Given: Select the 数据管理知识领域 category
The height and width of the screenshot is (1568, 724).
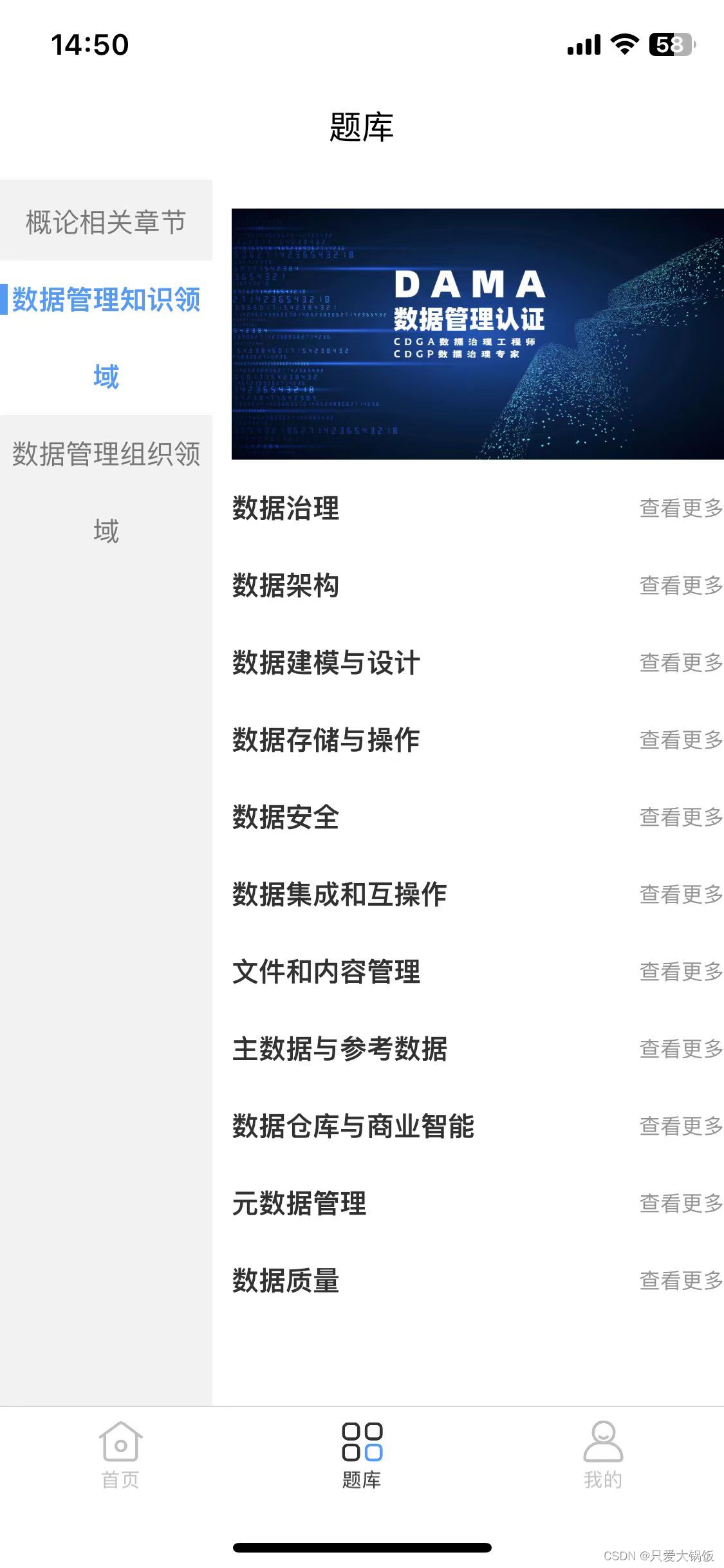Looking at the screenshot, I should 106,337.
